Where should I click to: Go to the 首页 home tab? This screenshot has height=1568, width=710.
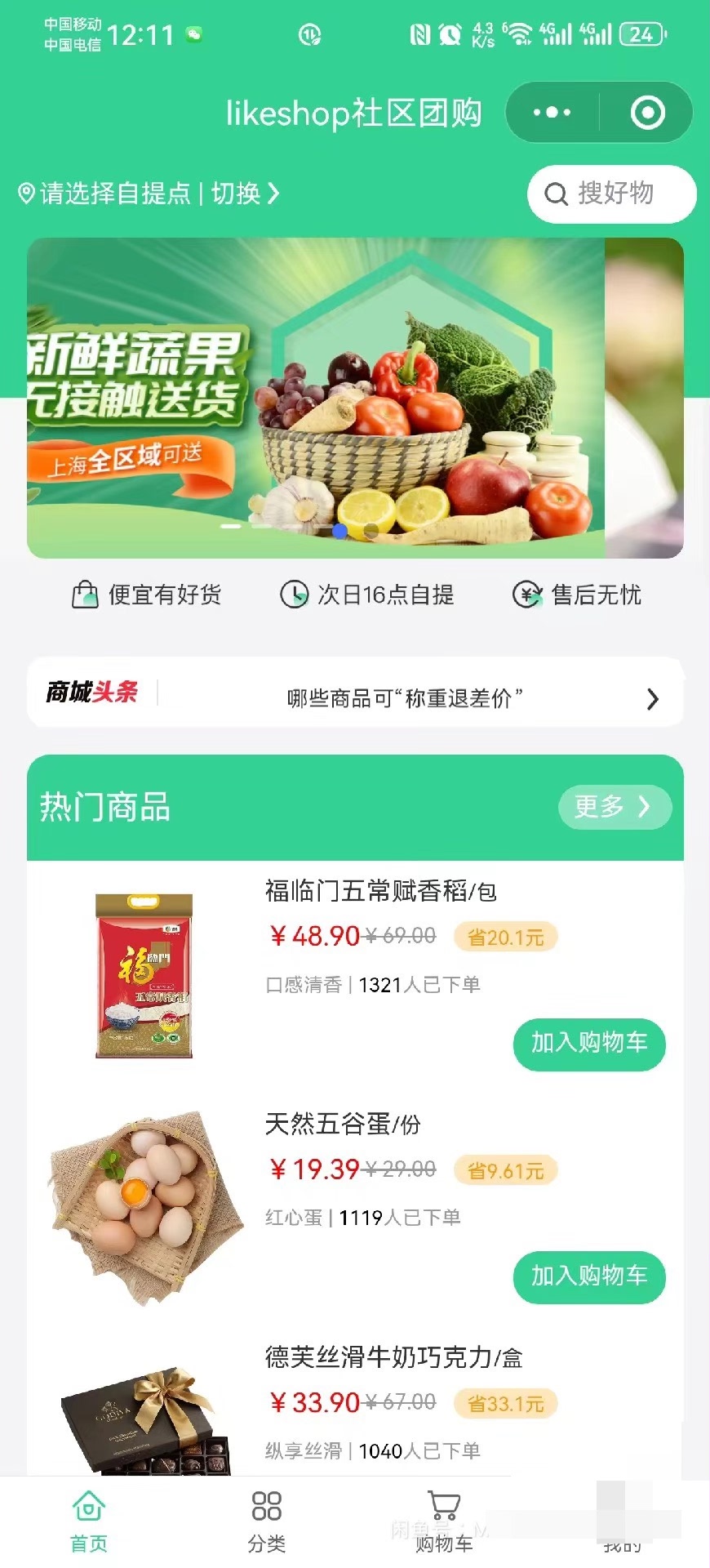[x=88, y=1521]
